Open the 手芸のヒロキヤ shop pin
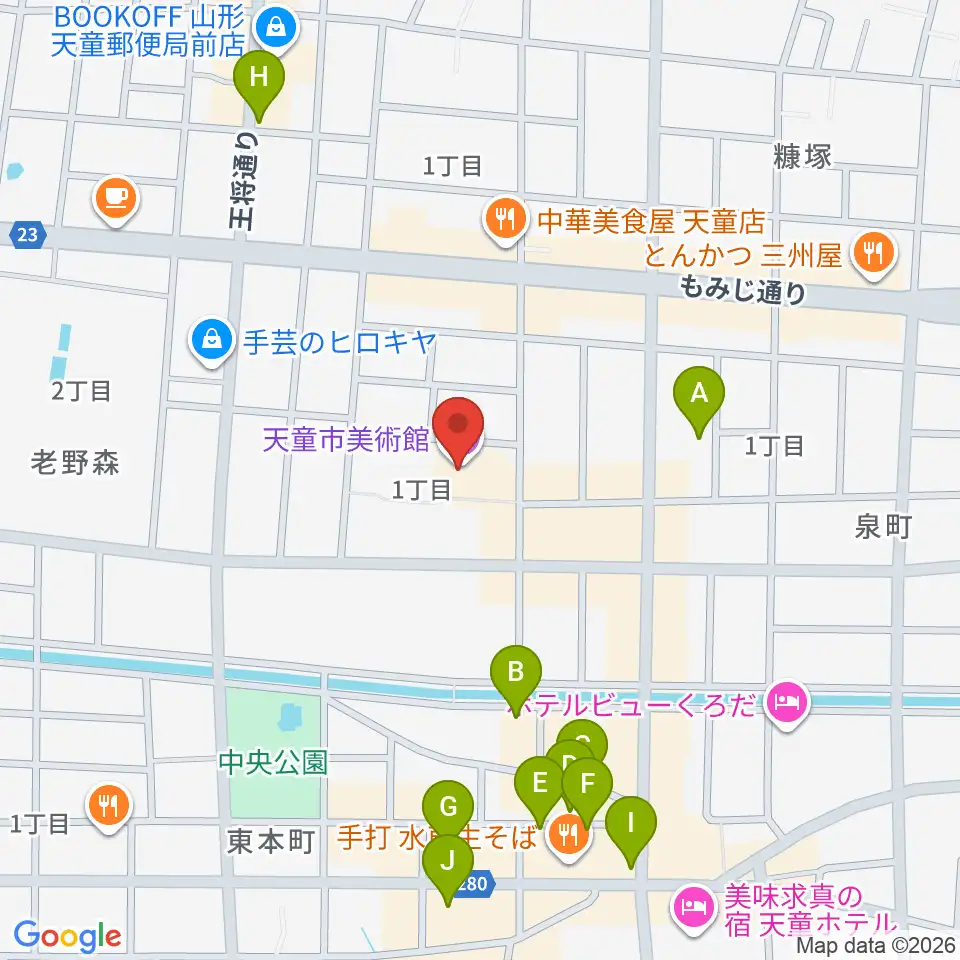960x960 pixels. pos(212,339)
